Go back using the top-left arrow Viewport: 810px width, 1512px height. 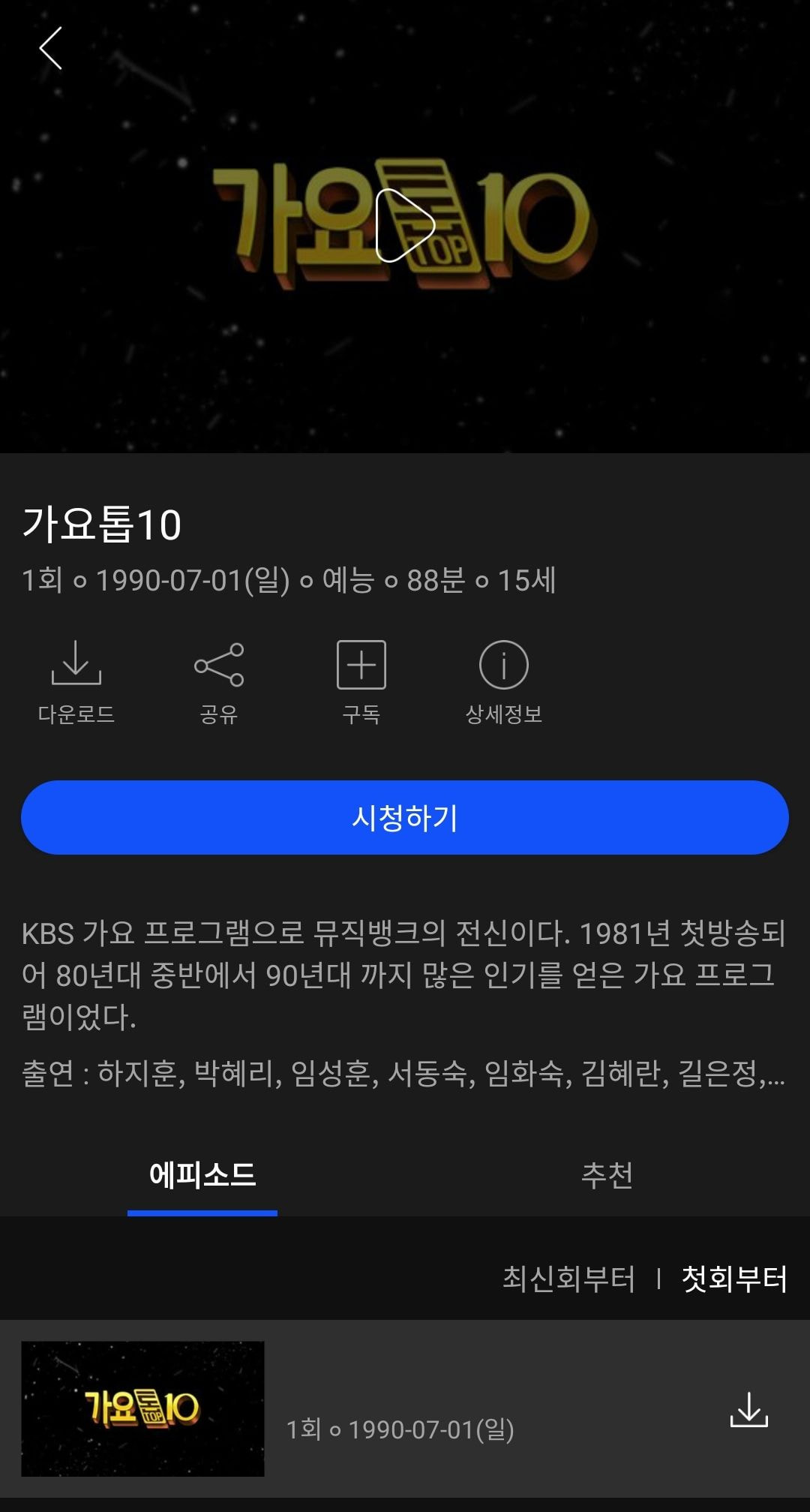click(x=51, y=49)
